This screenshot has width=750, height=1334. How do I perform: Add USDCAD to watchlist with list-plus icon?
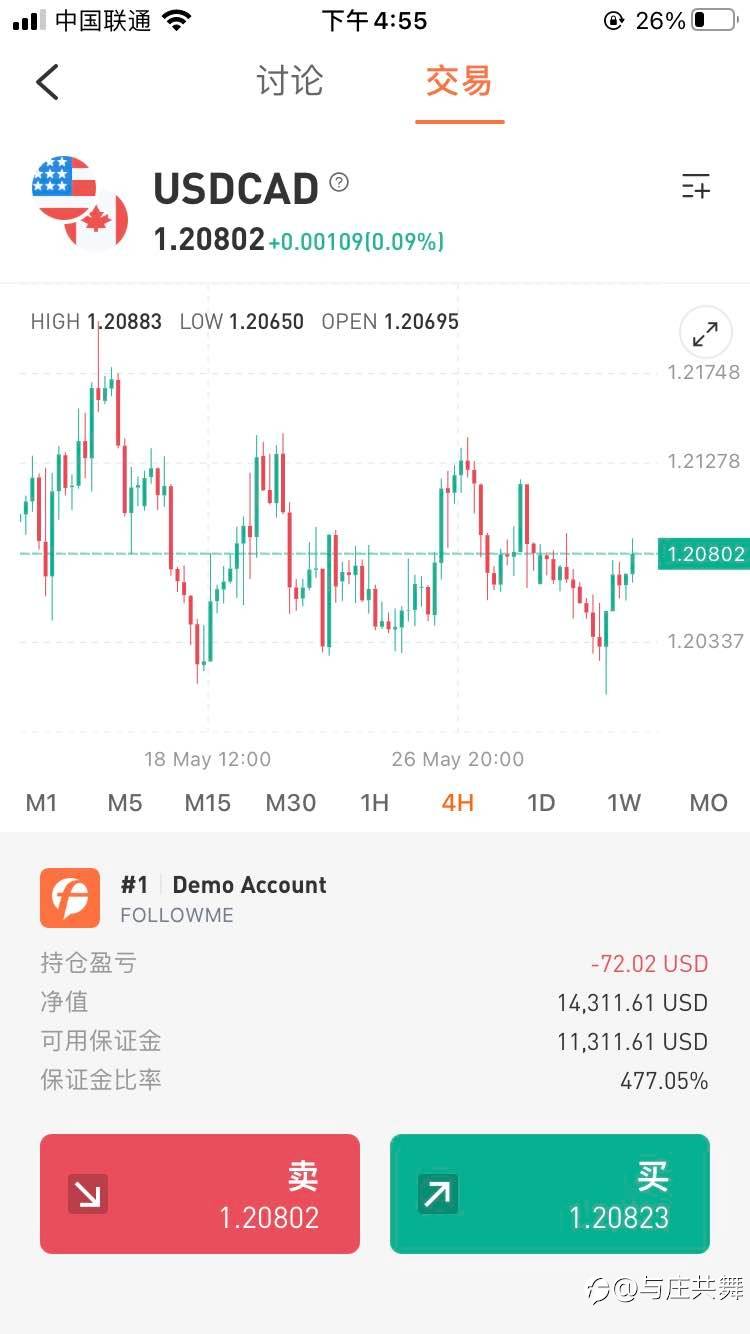[695, 186]
